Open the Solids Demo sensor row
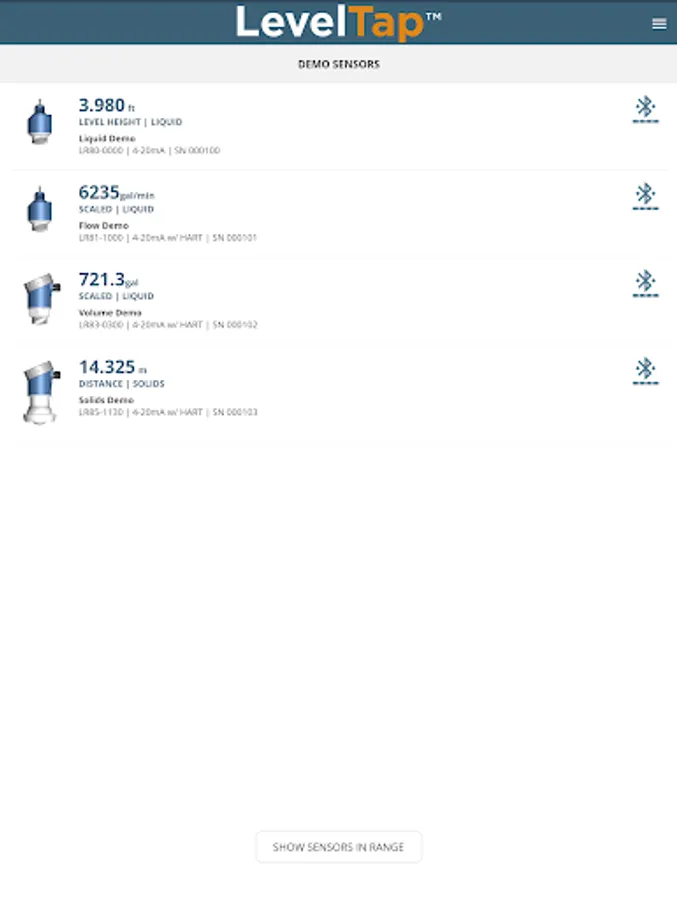Screen dimensions: 677x900 [300, 388]
